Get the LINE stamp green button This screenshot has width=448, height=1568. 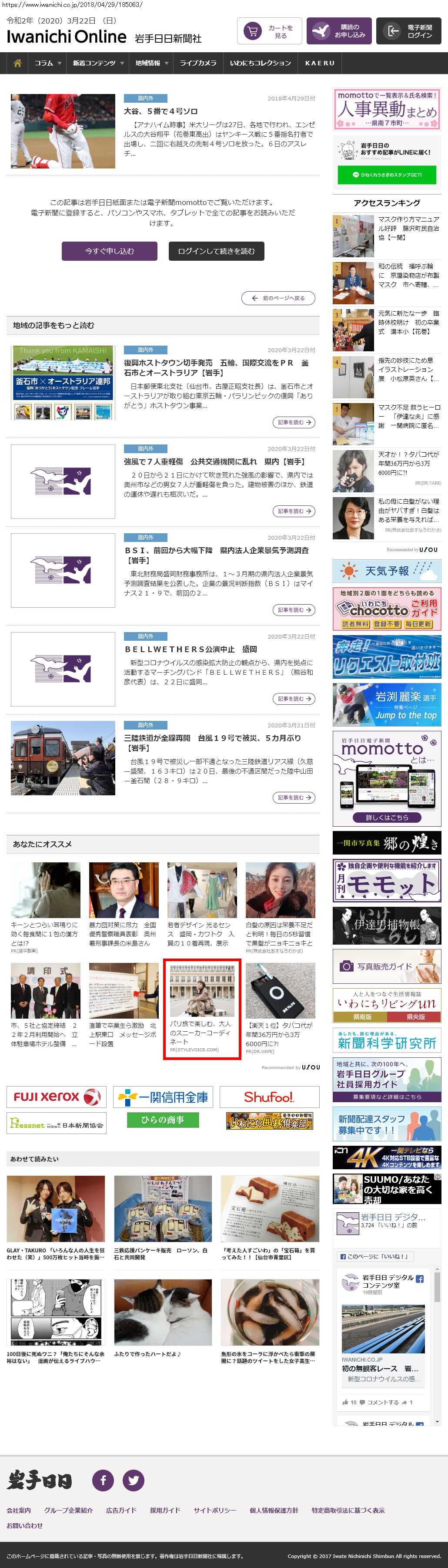coord(387,175)
